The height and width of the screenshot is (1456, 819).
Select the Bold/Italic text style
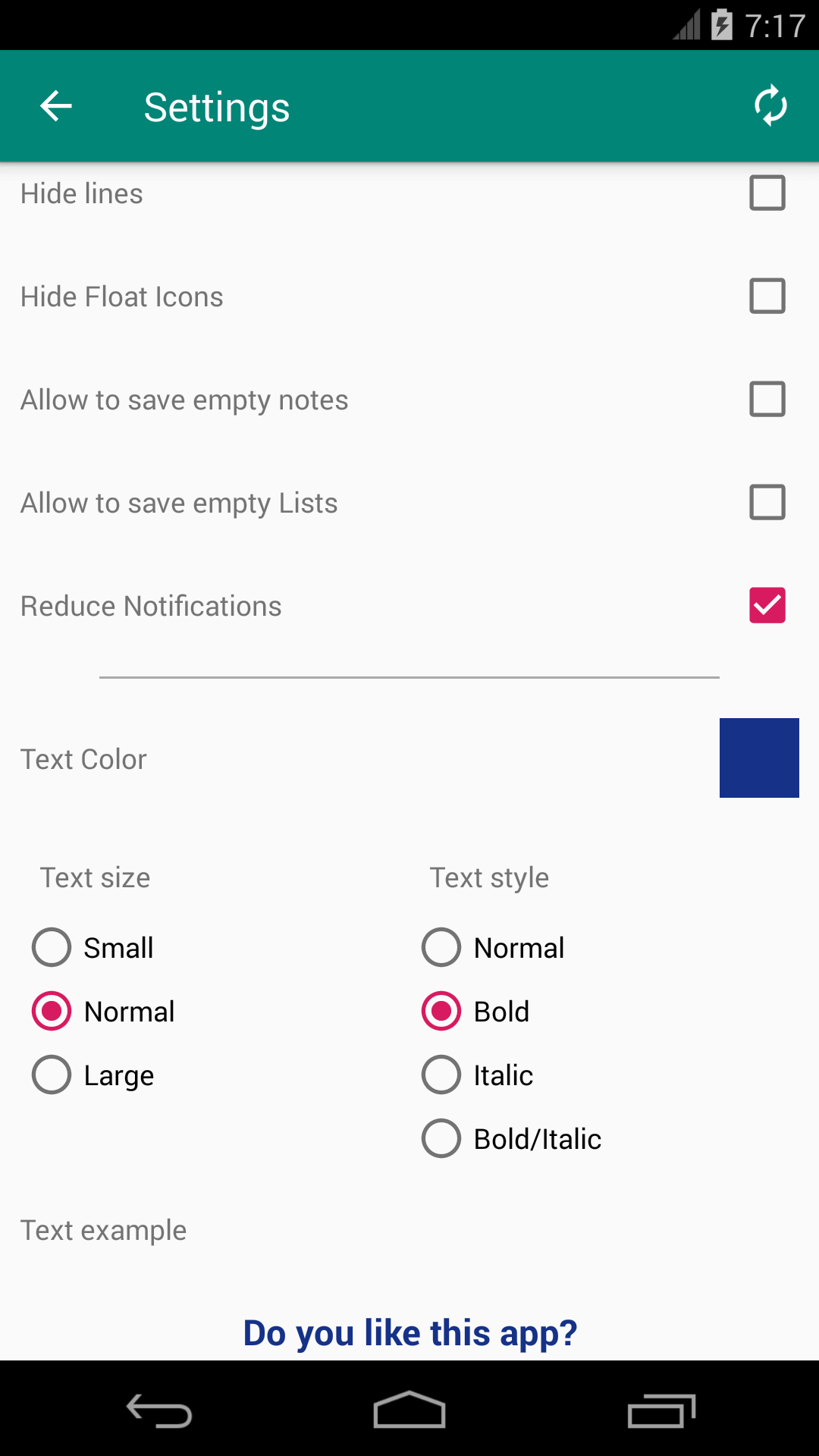point(440,1138)
